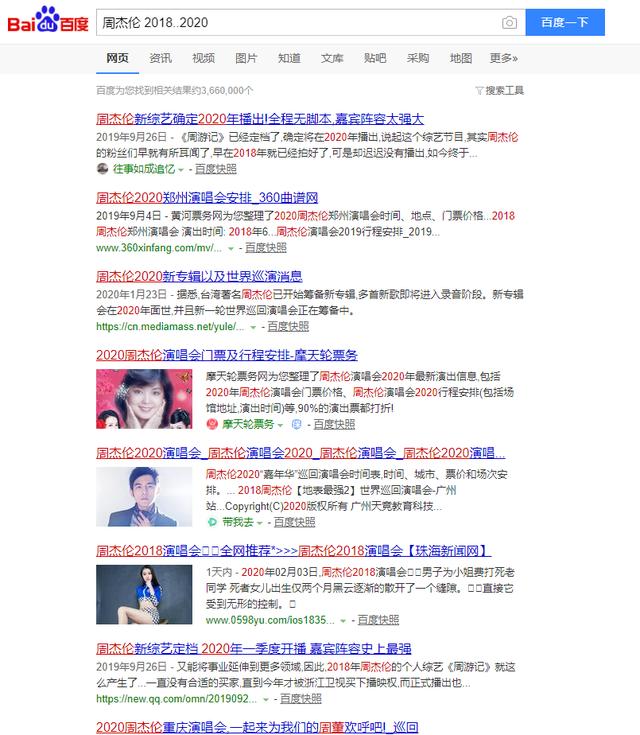Open 百度快照 for the 360xinfang.com result
This screenshot has width=640, height=735.
click(x=265, y=247)
